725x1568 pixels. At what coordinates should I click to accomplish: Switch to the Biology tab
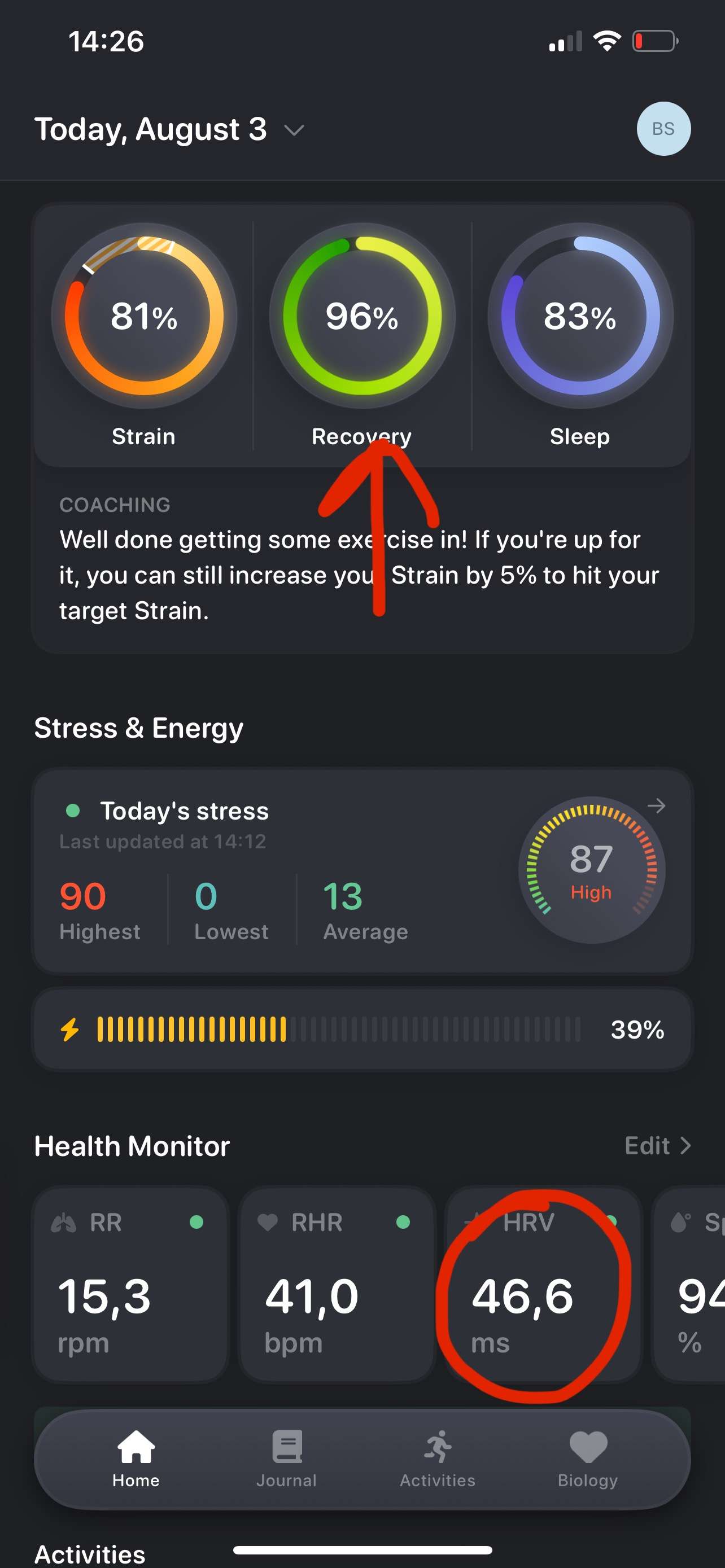[588, 1459]
